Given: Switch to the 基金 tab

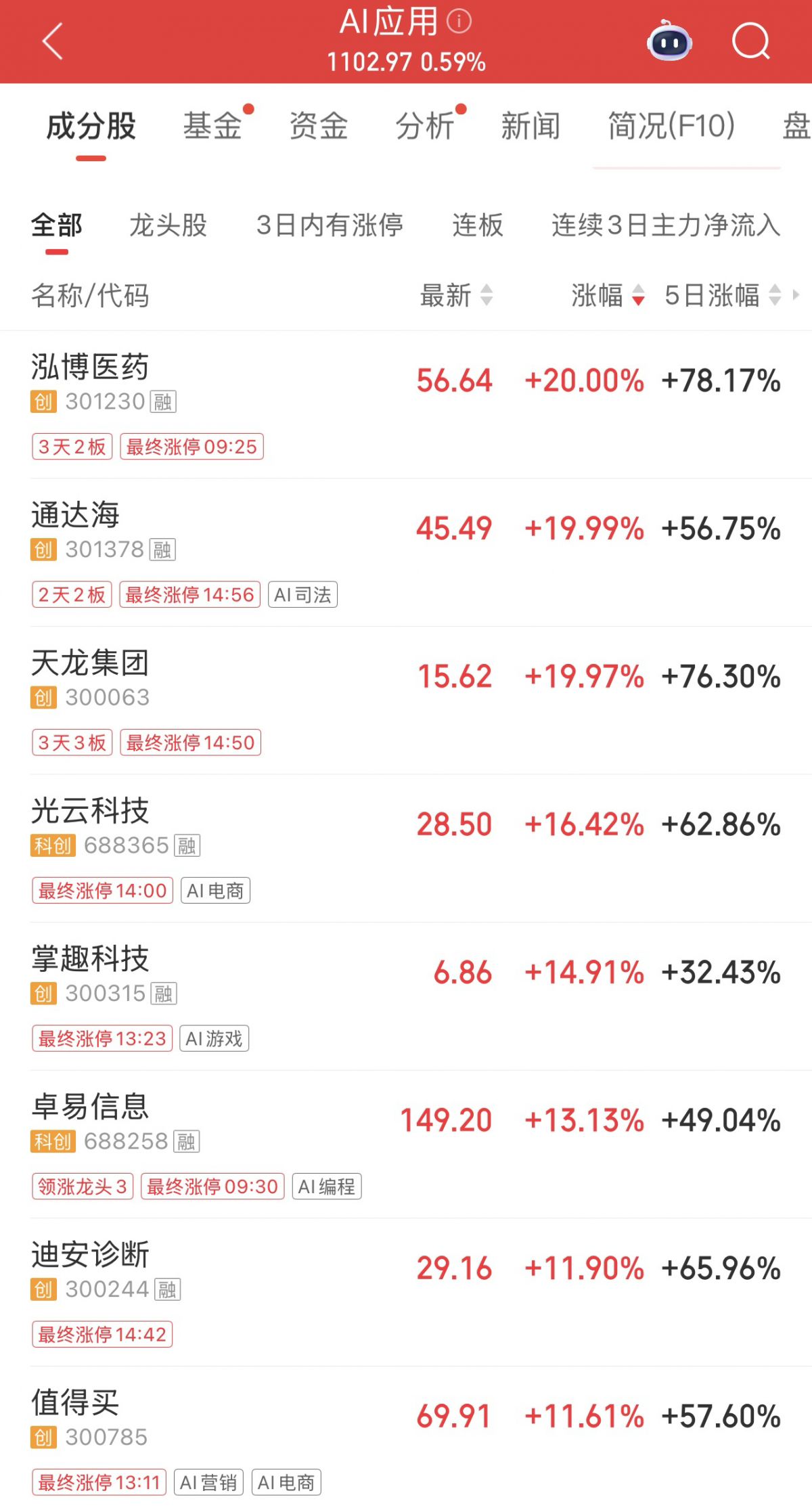Looking at the screenshot, I should tap(212, 127).
